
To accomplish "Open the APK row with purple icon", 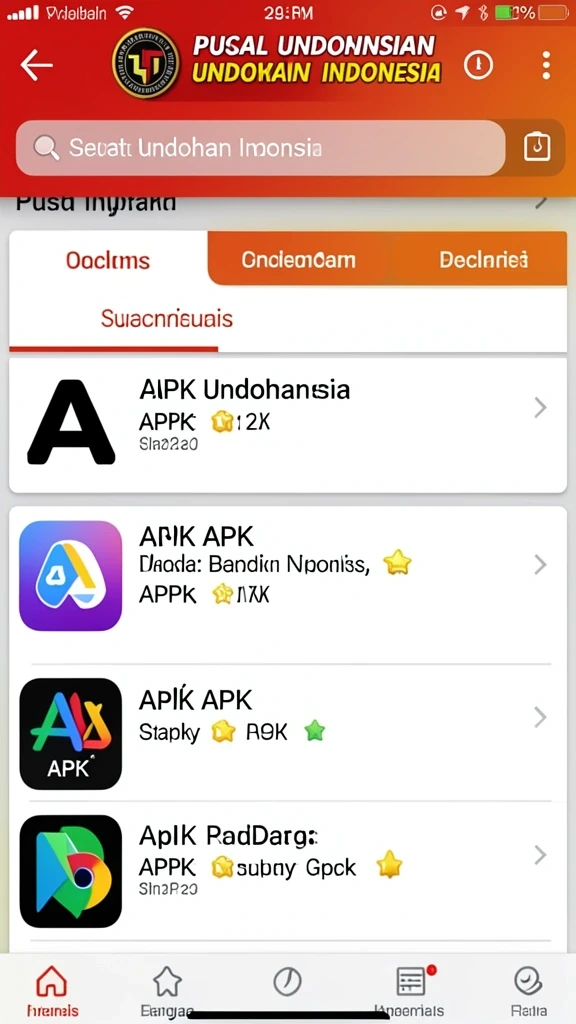I will pos(288,575).
